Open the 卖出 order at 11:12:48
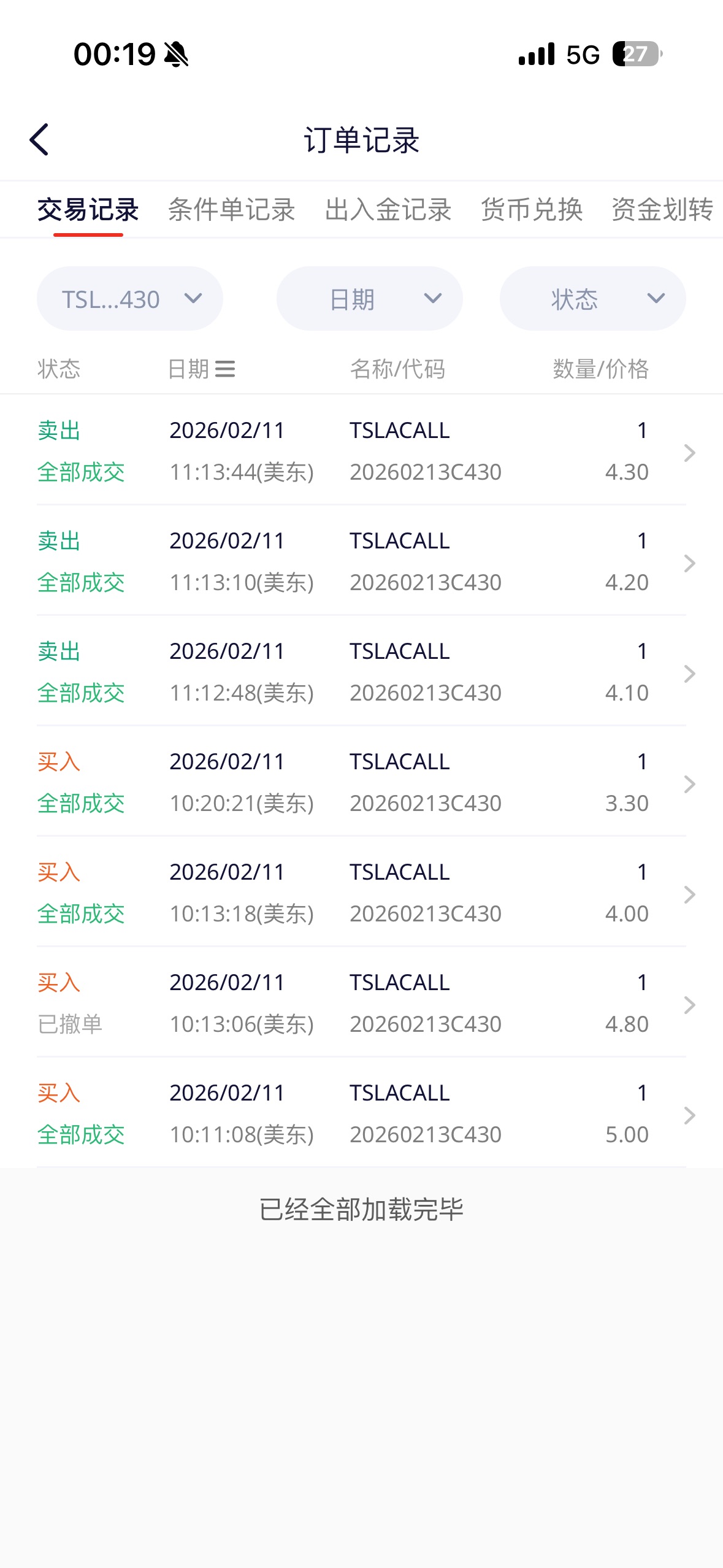The image size is (723, 1568). click(x=361, y=672)
